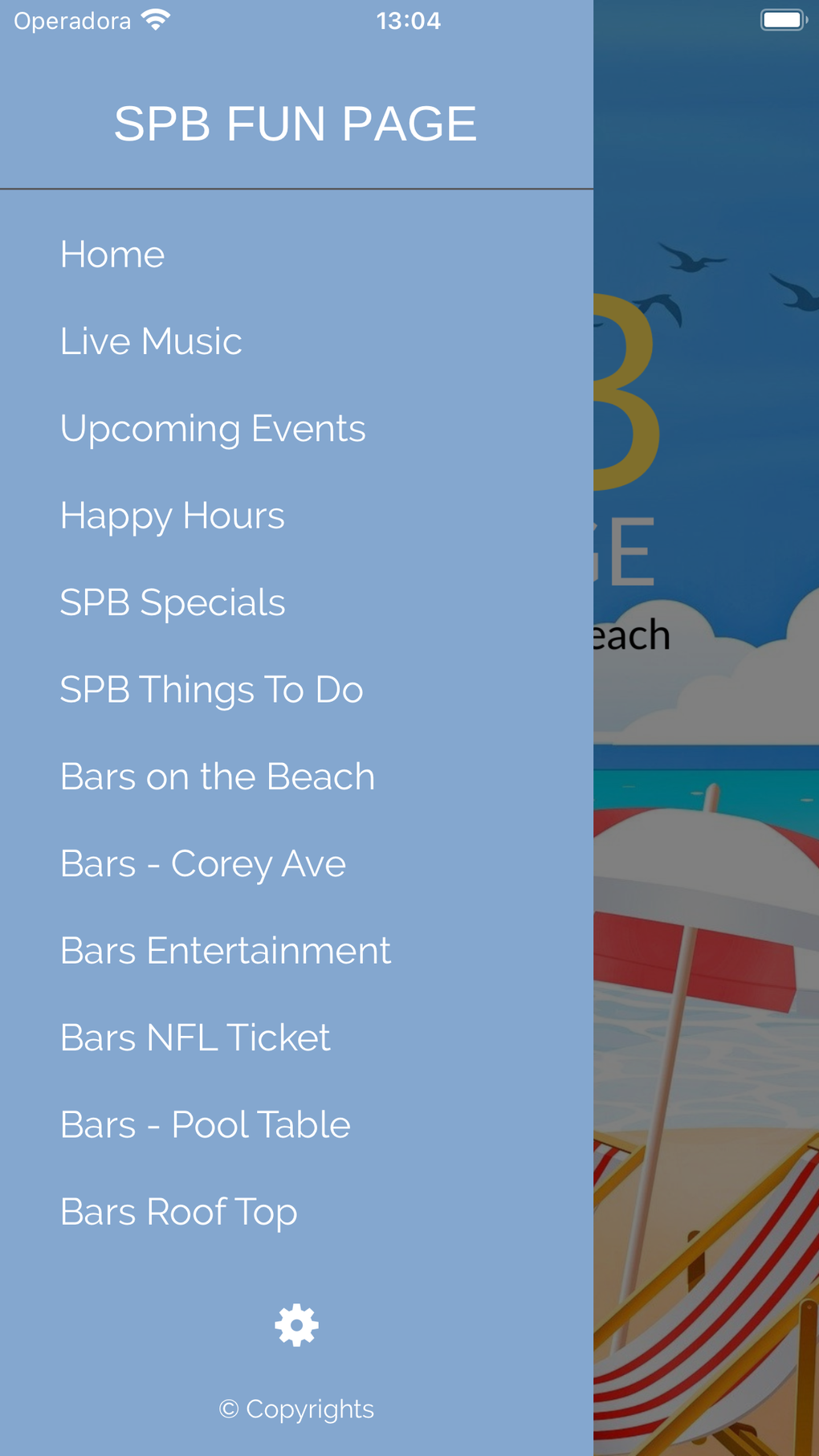Viewport: 819px width, 1456px height.
Task: Browse Bars Roof Top
Action: pyautogui.click(x=178, y=1211)
